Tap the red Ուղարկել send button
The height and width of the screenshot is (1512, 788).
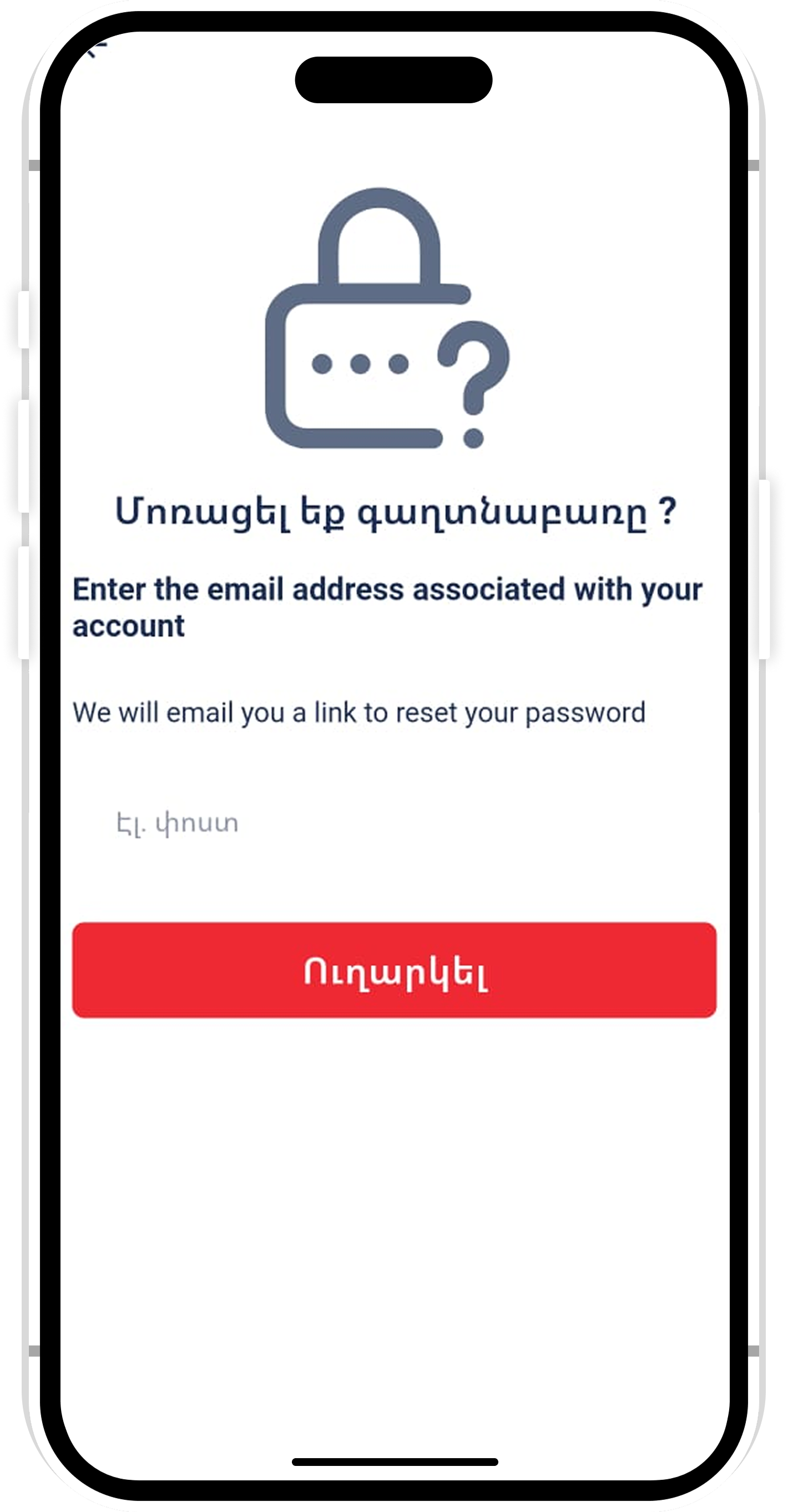(395, 970)
